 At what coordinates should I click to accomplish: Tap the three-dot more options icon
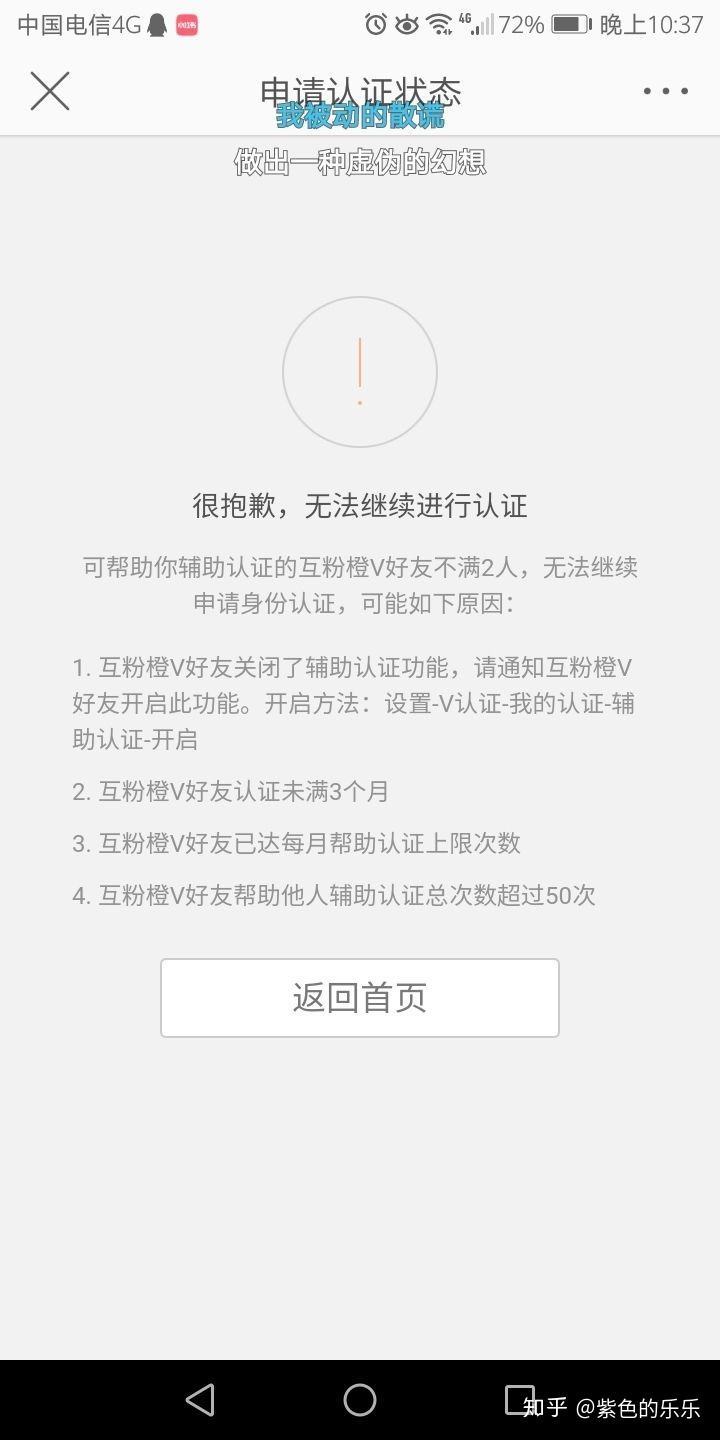coord(665,91)
